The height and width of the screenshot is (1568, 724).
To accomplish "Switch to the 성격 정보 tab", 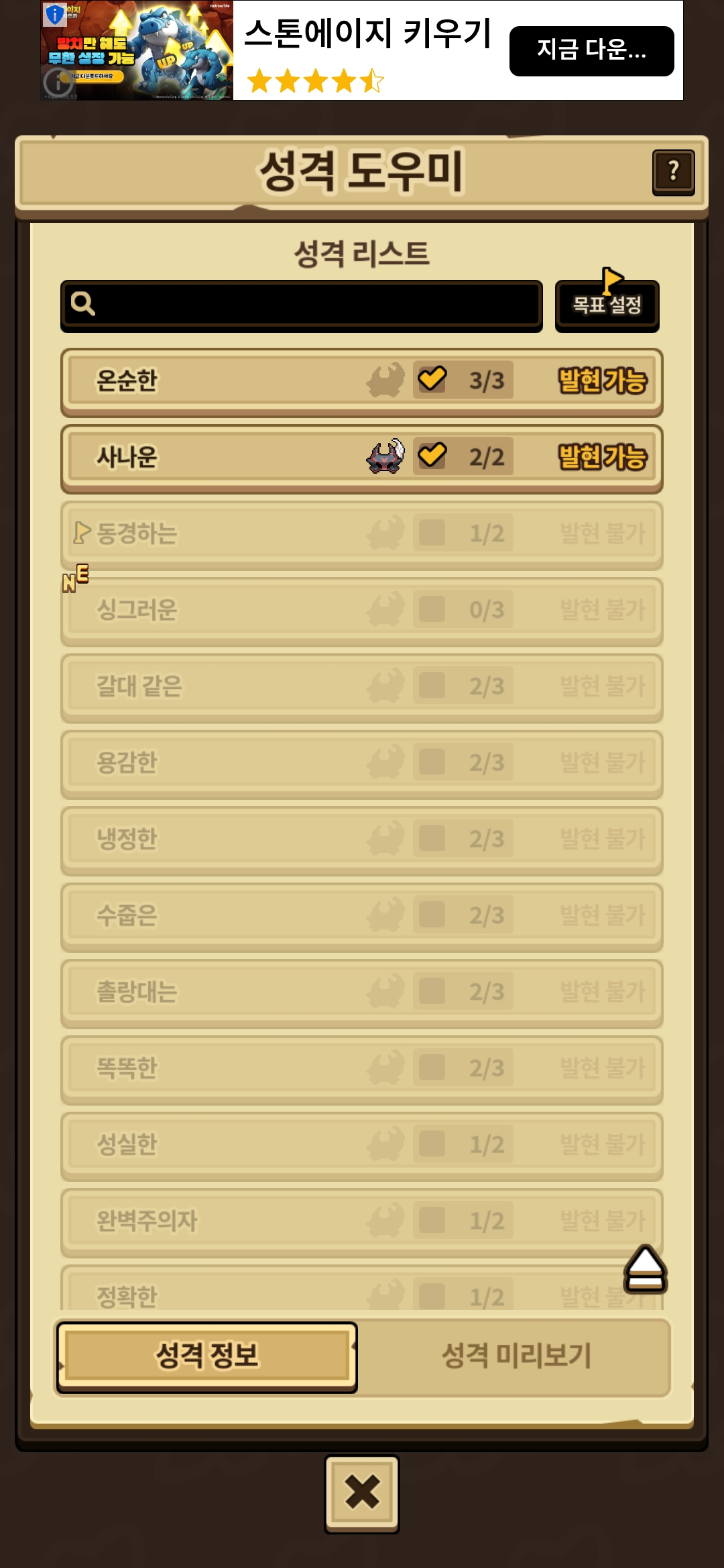I will coord(206,1357).
